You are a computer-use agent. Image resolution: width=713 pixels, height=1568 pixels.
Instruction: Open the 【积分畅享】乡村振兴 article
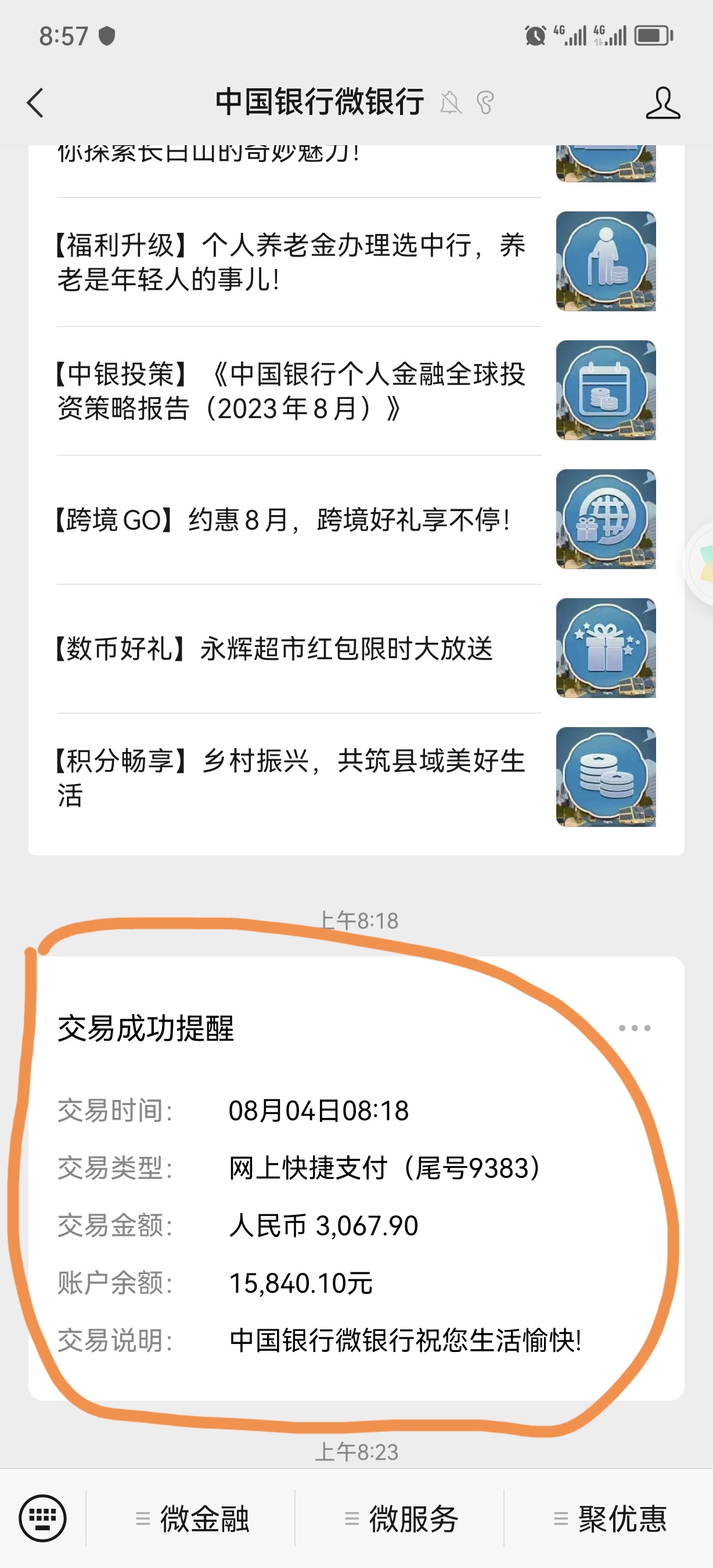pos(292,777)
